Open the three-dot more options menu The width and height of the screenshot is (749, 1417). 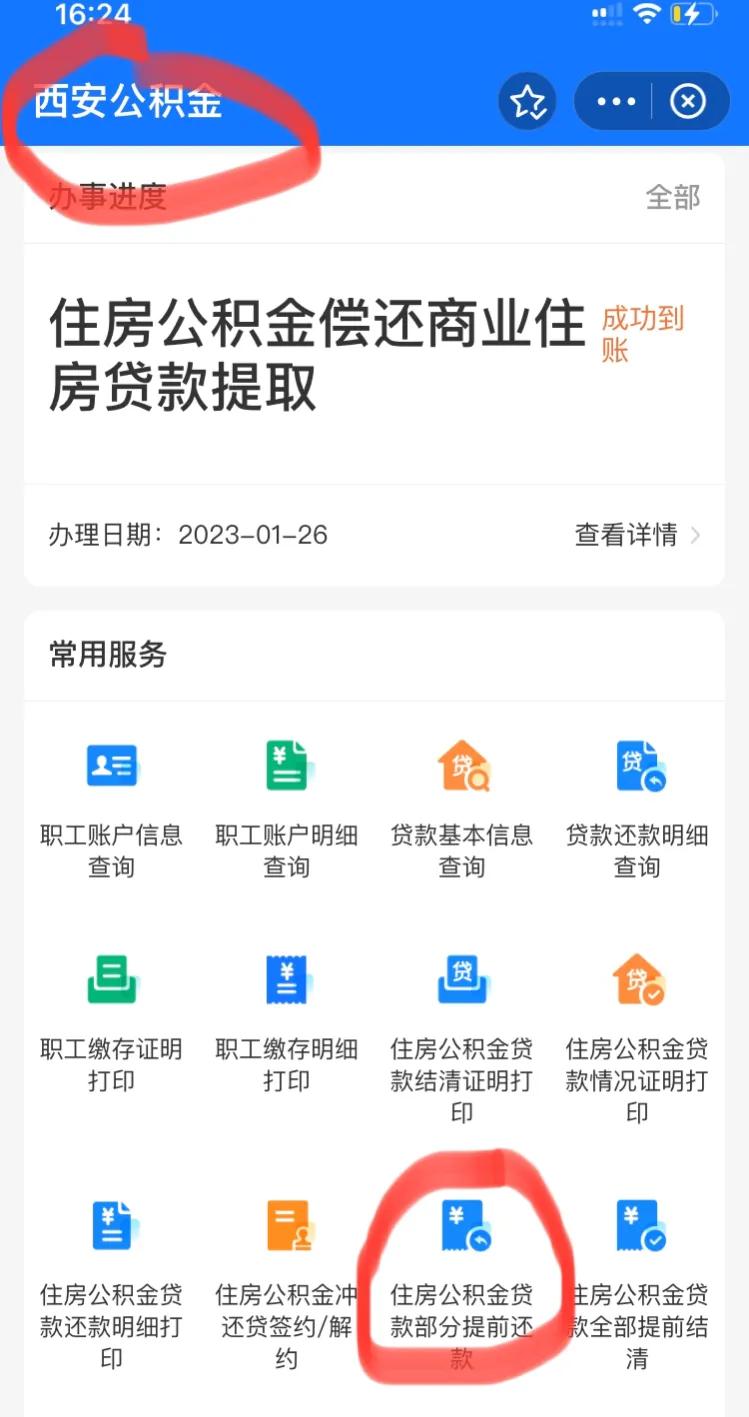coord(615,101)
